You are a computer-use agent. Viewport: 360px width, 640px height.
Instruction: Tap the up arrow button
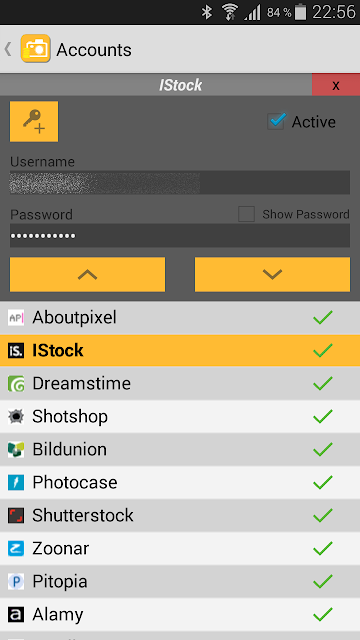87,274
